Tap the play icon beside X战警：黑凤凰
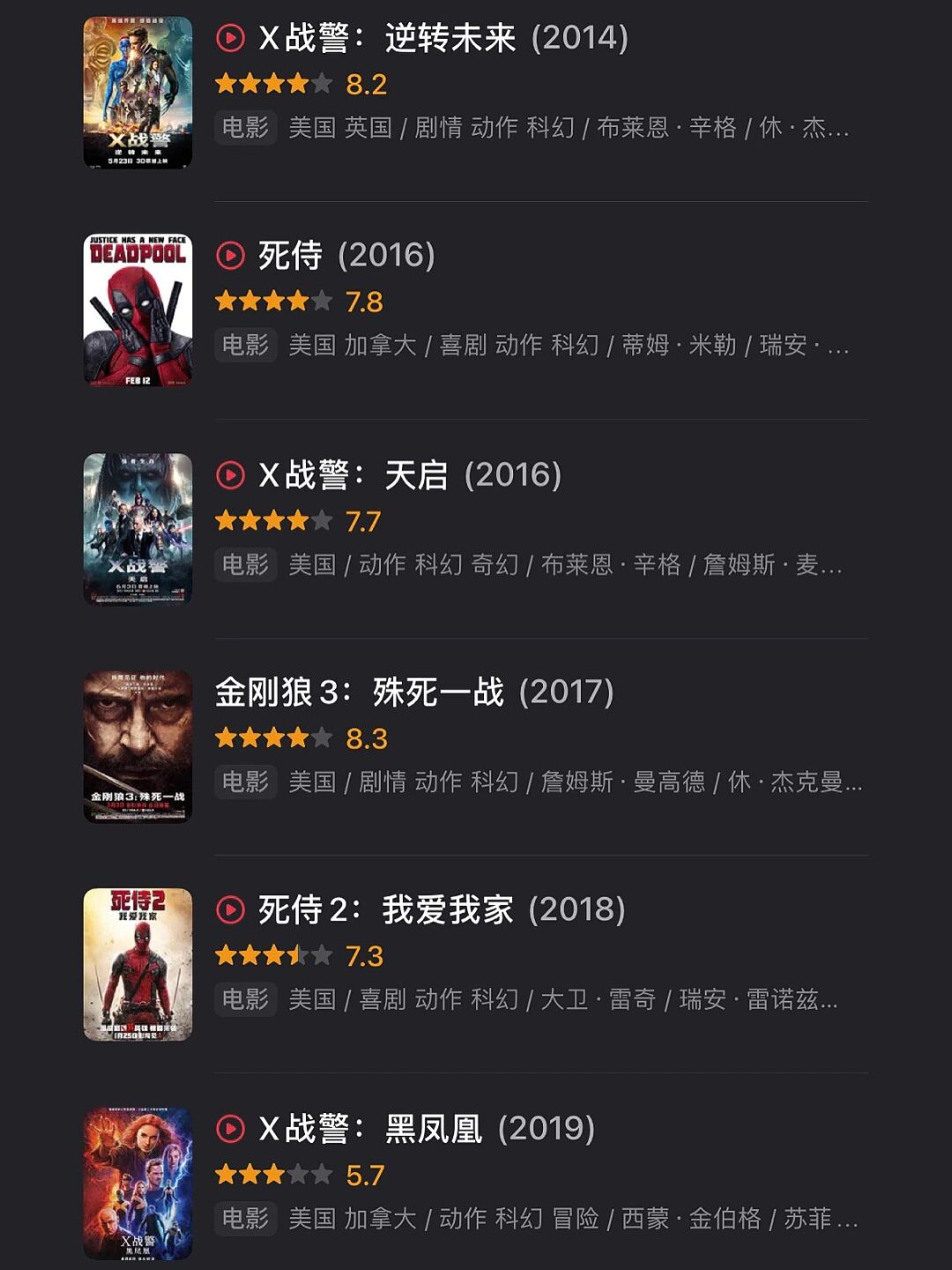Screen dimensions: 952x1270 [x=230, y=1128]
